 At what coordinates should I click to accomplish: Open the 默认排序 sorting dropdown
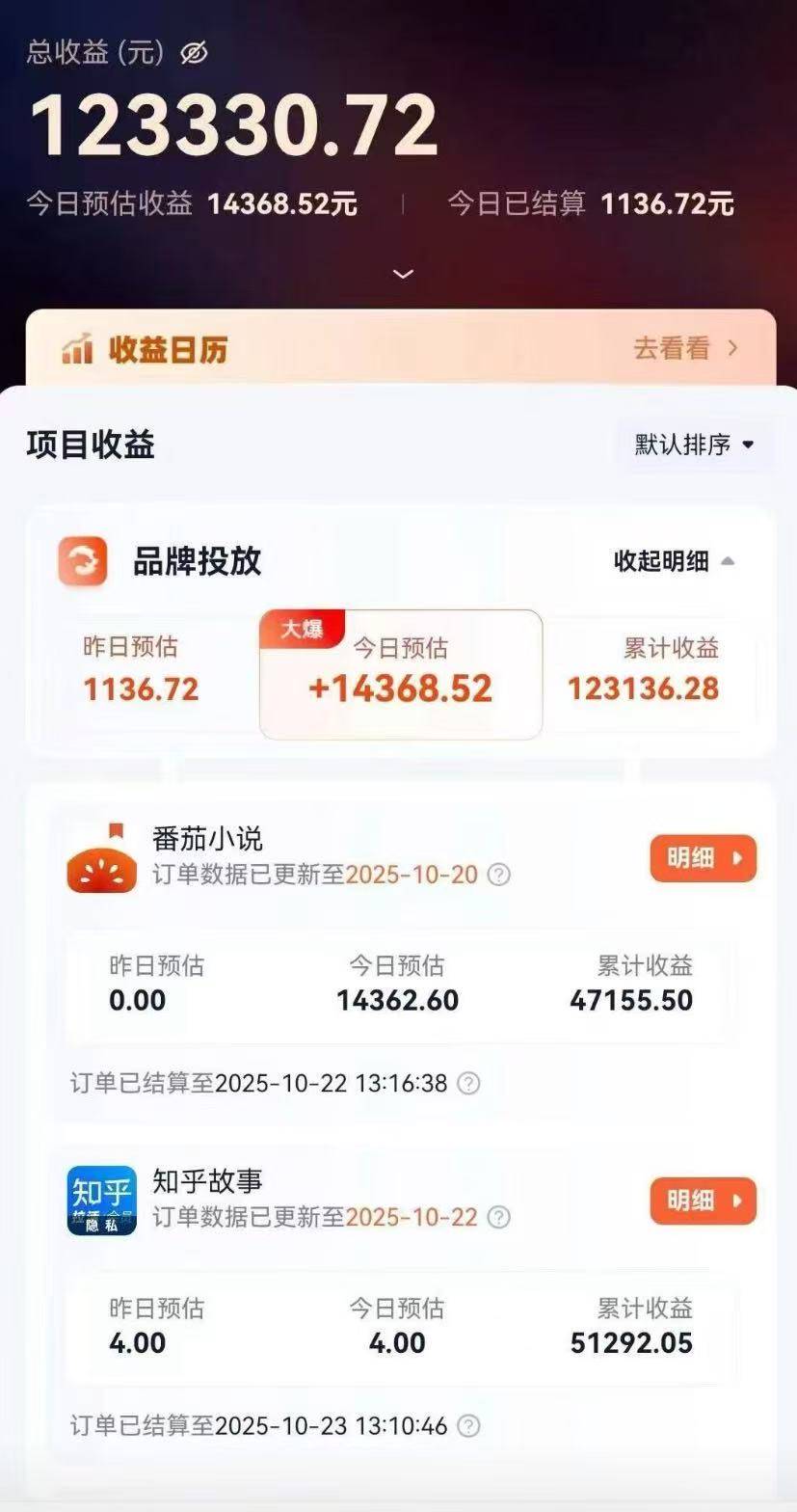pos(694,445)
